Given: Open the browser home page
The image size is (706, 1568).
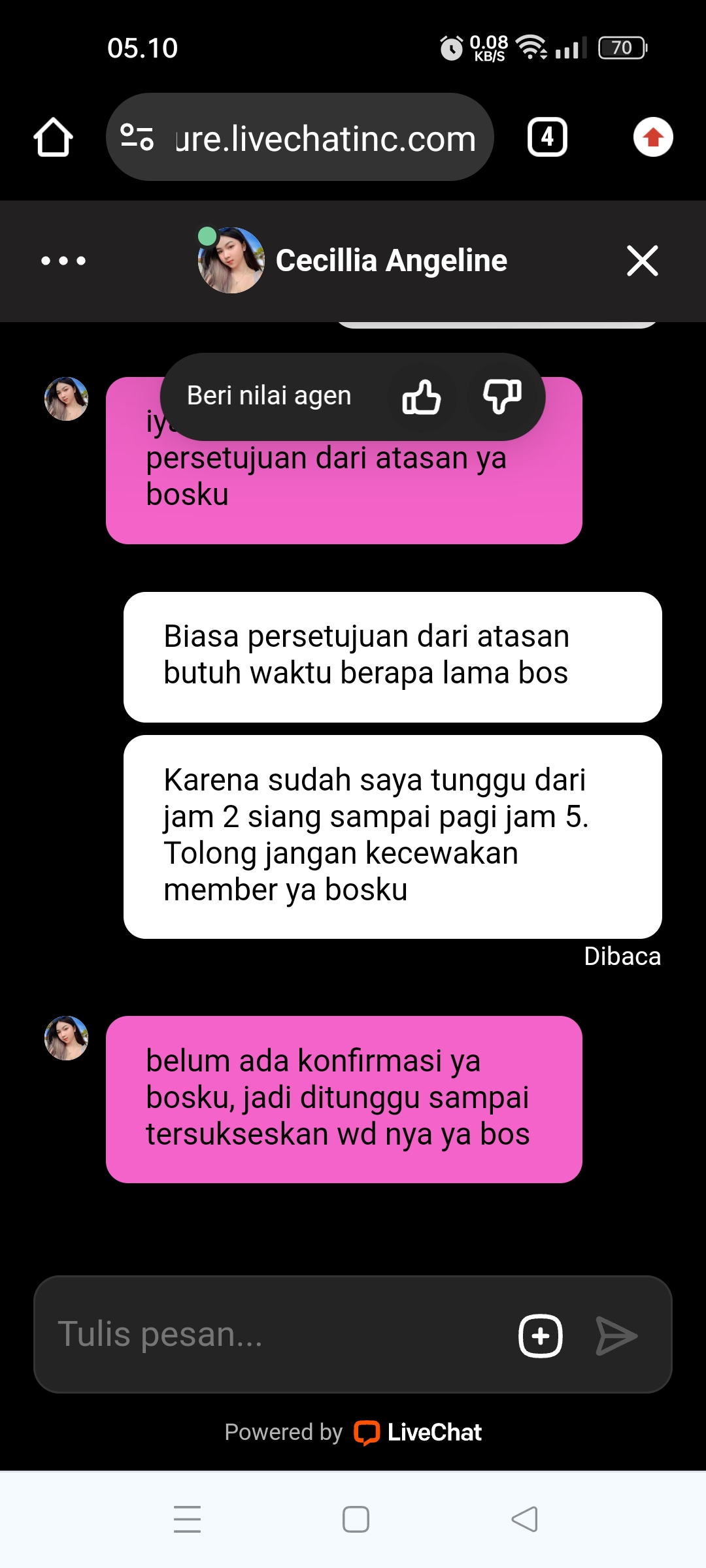Looking at the screenshot, I should 53,137.
